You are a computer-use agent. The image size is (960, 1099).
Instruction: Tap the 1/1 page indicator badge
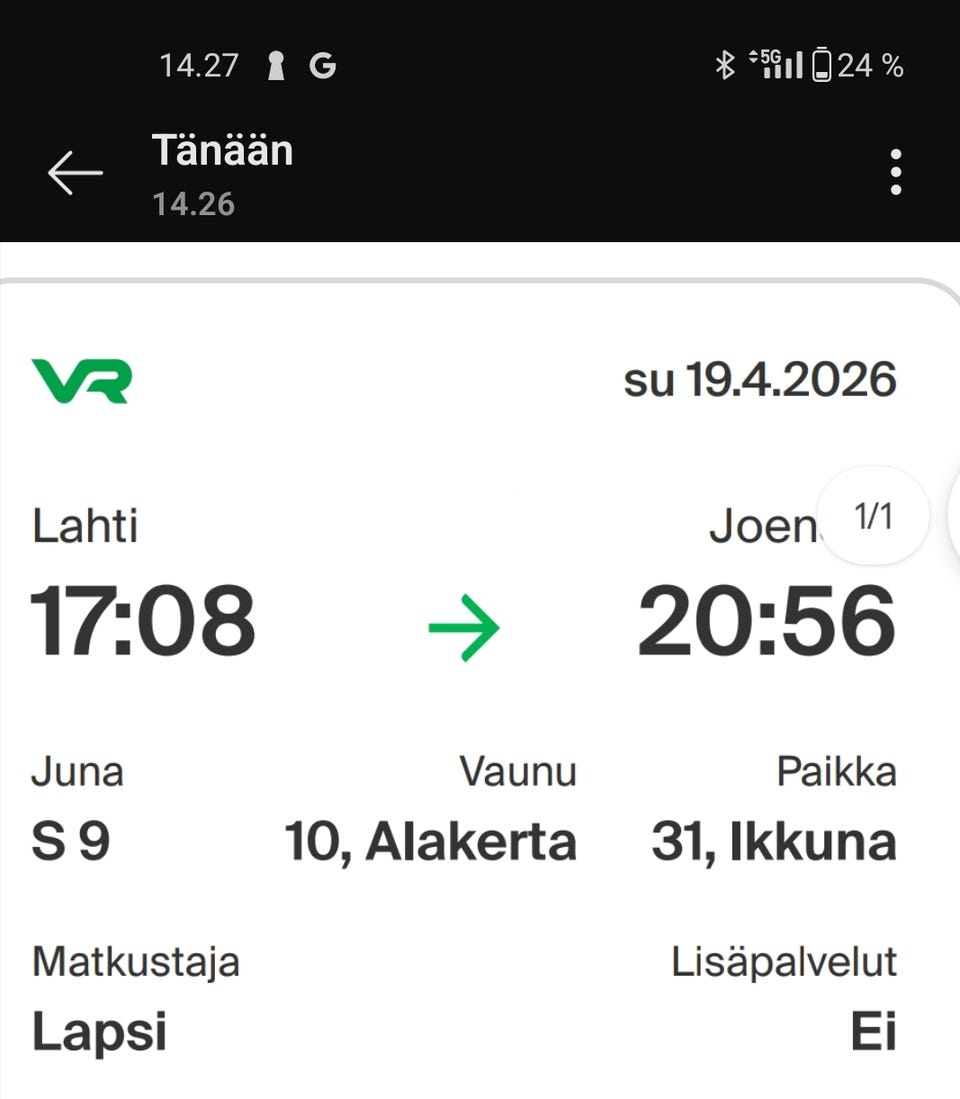[x=874, y=516]
